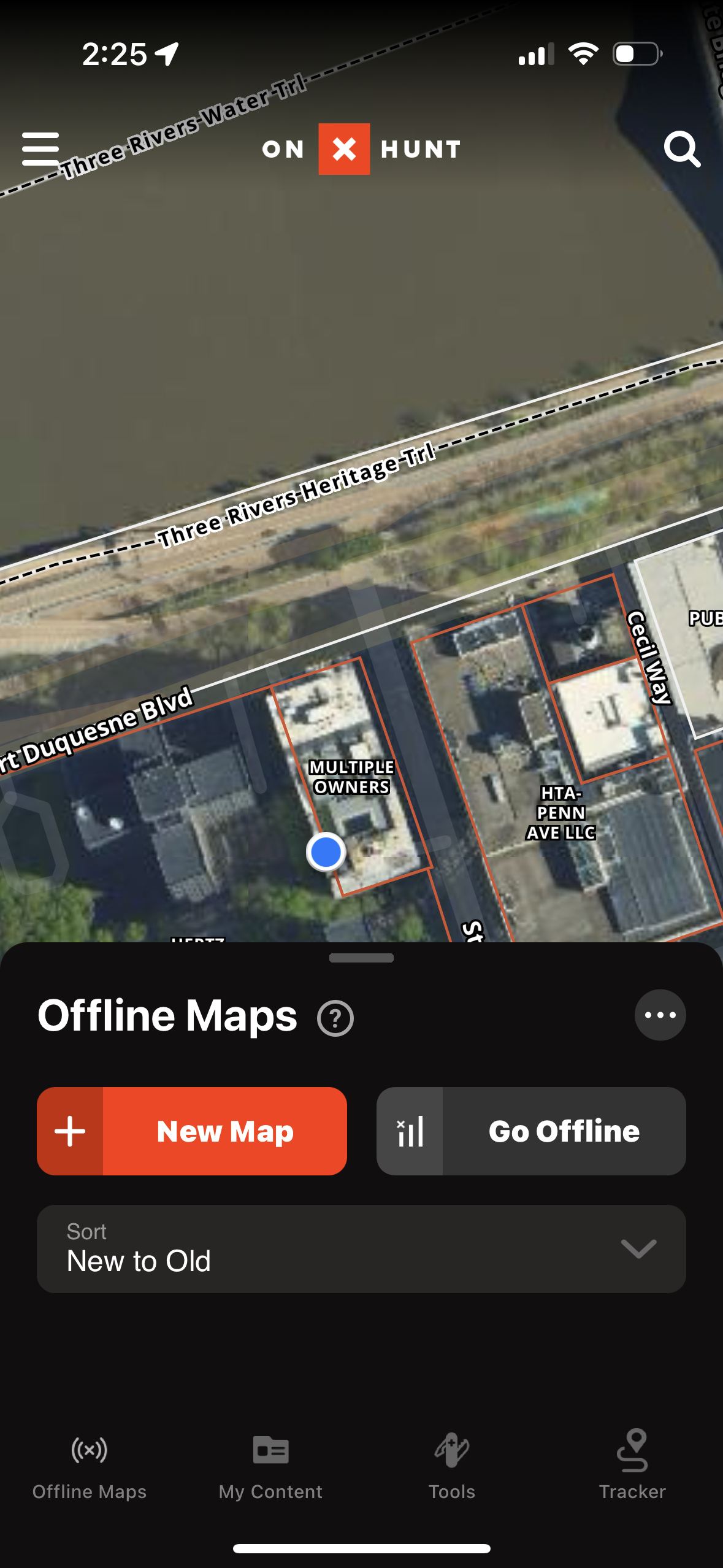Open the hamburger navigation menu
Screen dimensions: 723x1568
point(40,148)
